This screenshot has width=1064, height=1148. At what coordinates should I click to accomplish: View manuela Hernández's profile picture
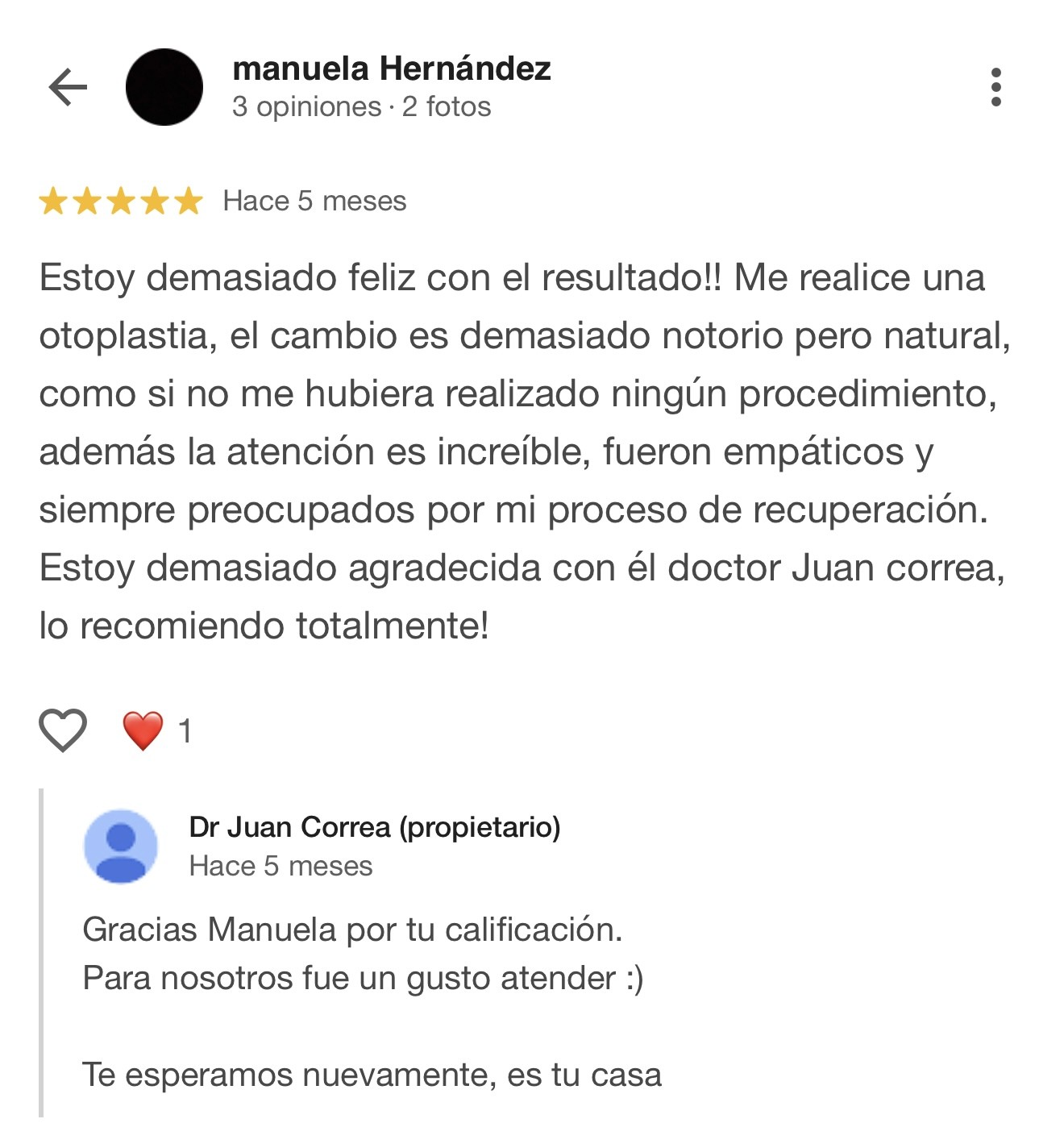point(164,87)
